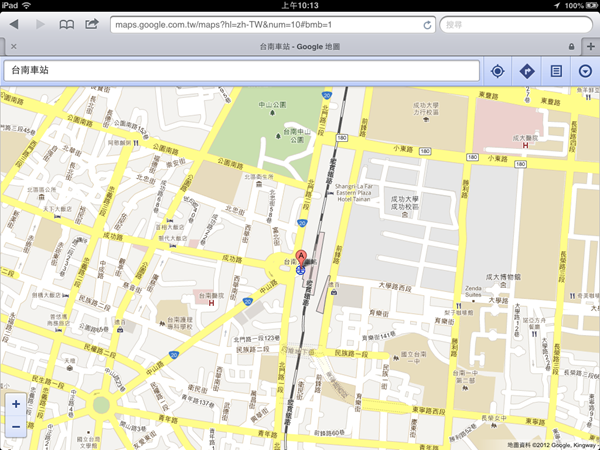Expand the round dropdown arrow menu
This screenshot has height=450, width=600.
pos(584,71)
